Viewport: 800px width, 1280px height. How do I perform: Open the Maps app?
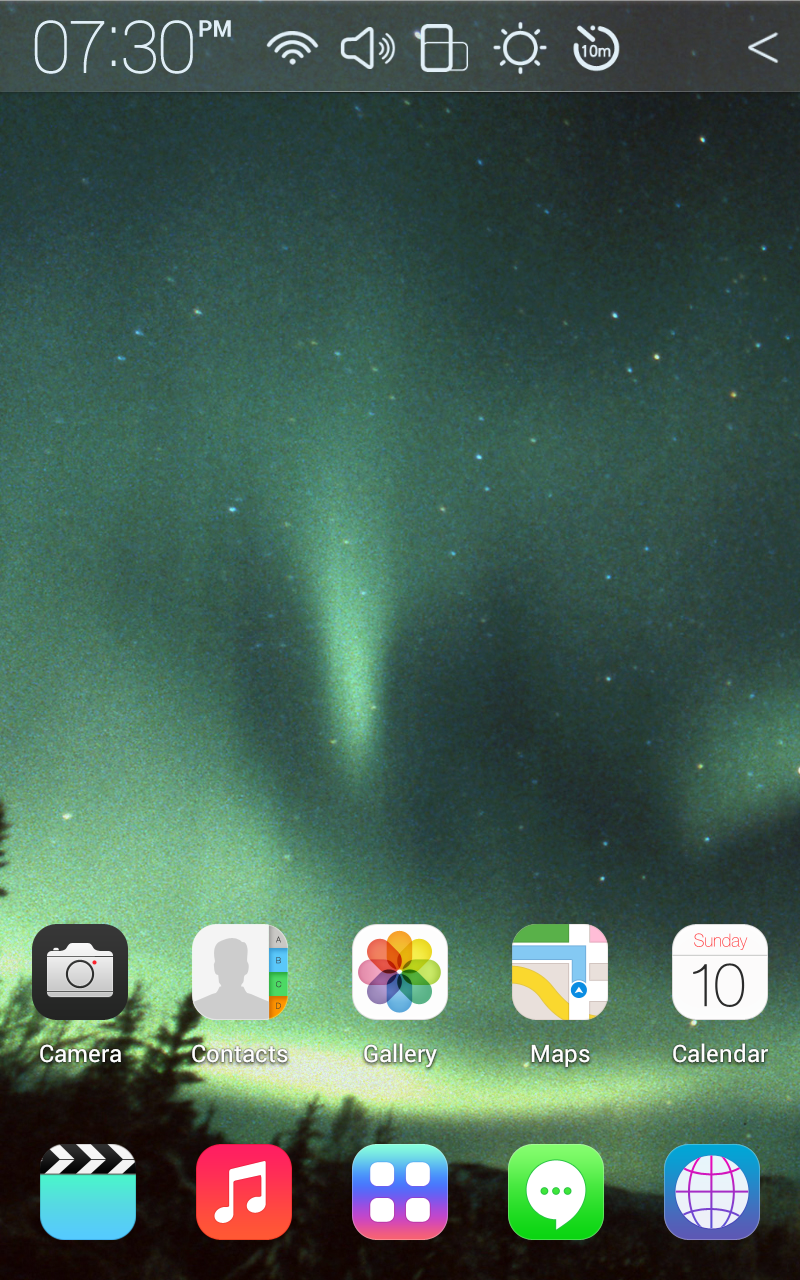point(560,972)
